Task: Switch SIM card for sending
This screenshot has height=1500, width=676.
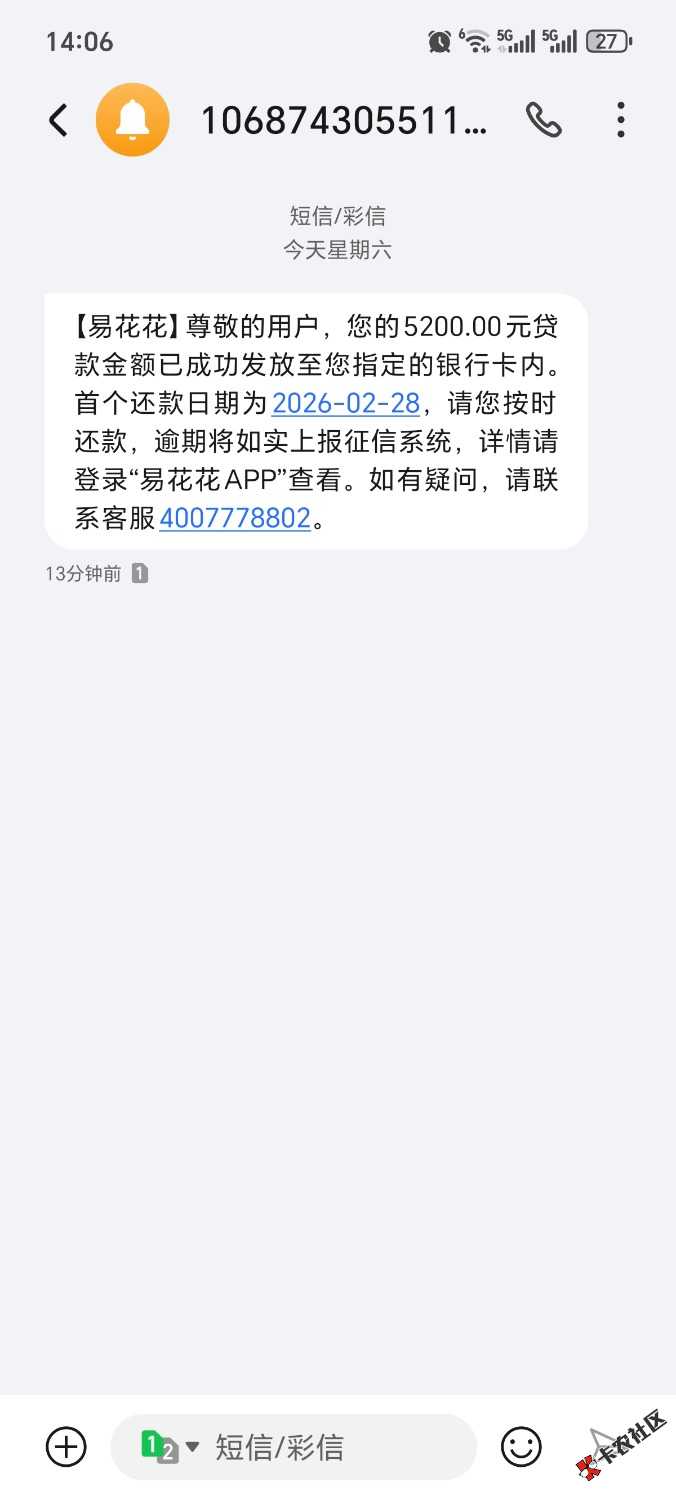Action: tap(169, 1446)
